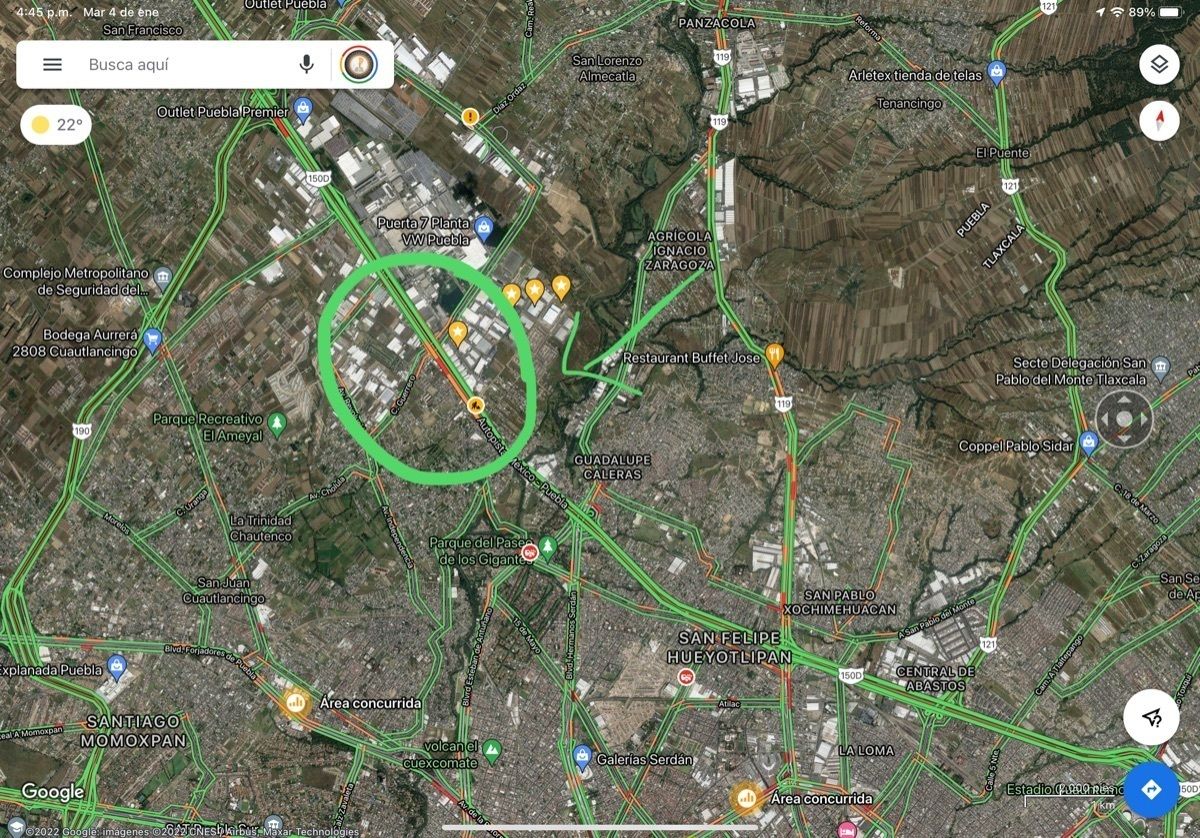Open the hamburger menu button

[x=52, y=65]
